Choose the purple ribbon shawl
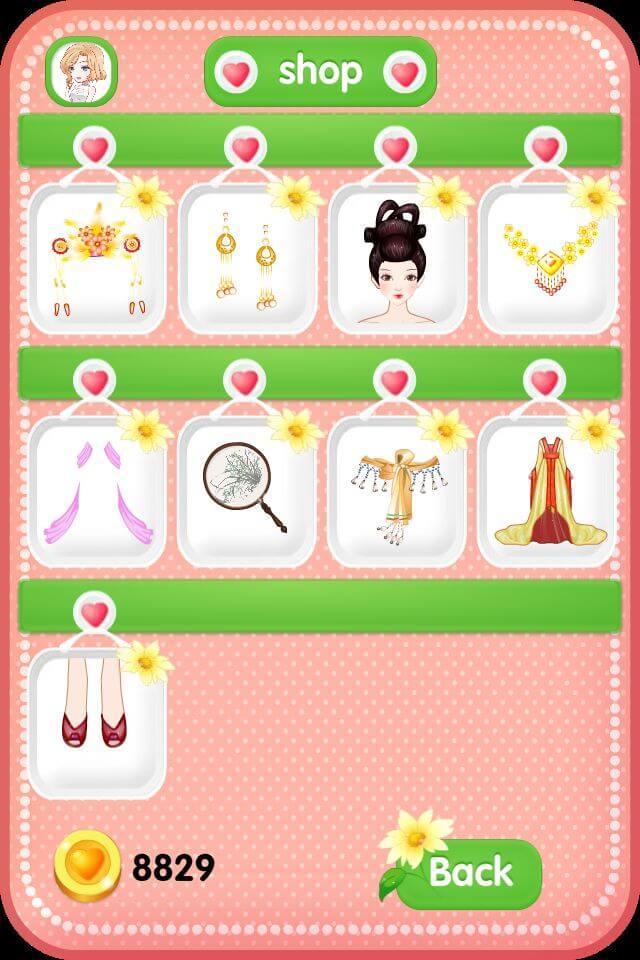 97,492
